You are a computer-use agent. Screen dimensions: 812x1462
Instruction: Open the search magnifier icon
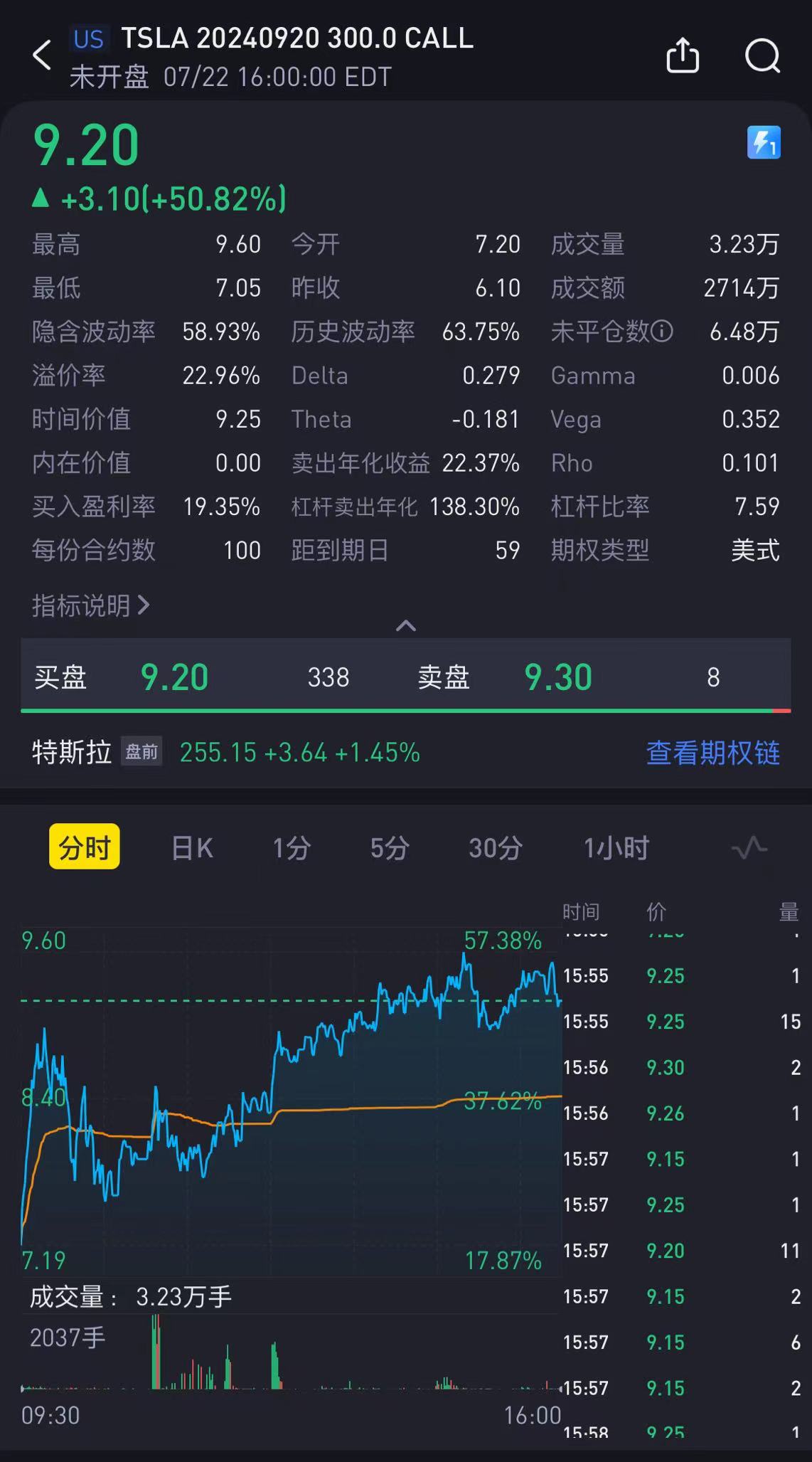click(x=762, y=55)
